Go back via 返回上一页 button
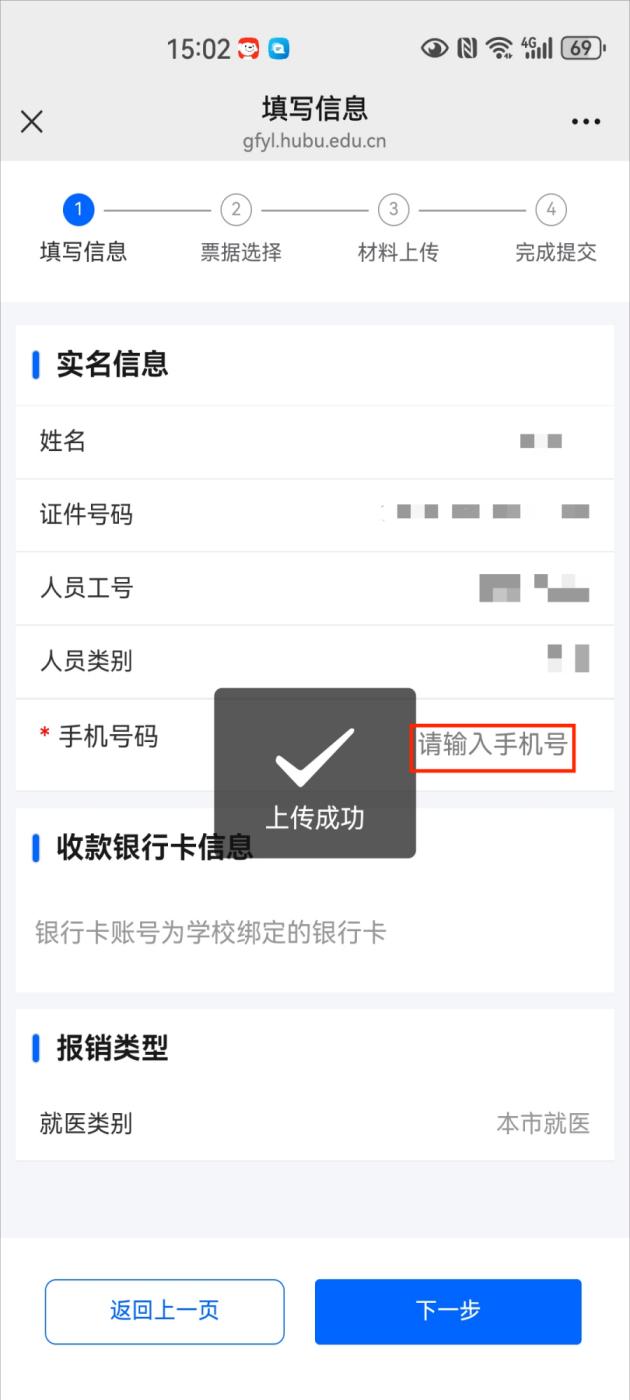The width and height of the screenshot is (630, 1400). tap(165, 1311)
